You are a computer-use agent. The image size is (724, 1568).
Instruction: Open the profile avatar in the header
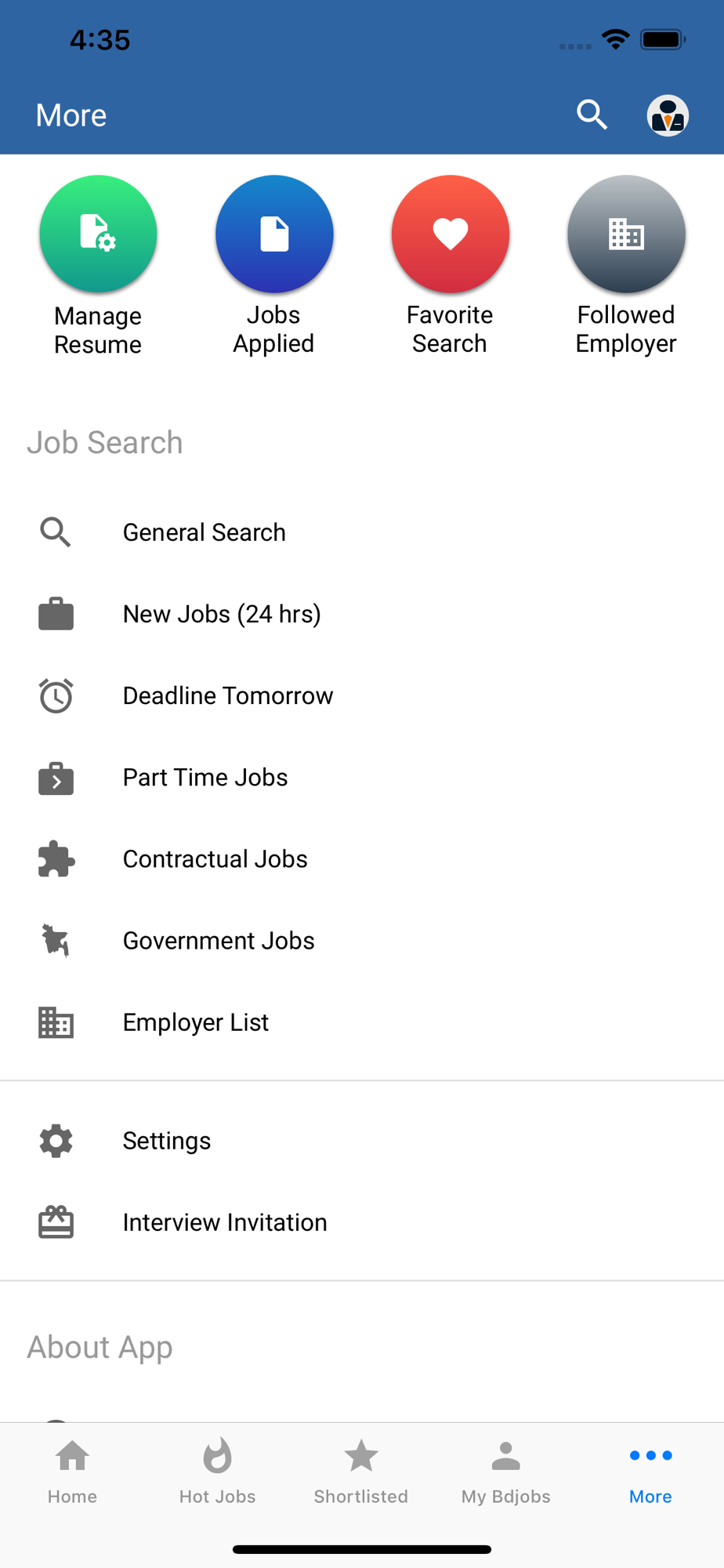(668, 116)
